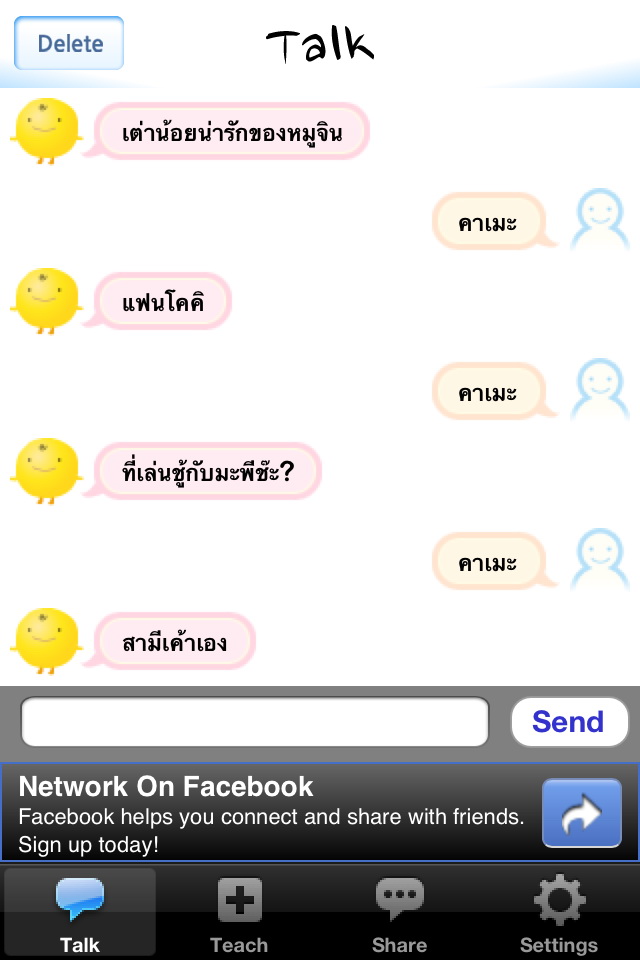640x960 pixels.
Task: Tap the Delete button
Action: (69, 43)
